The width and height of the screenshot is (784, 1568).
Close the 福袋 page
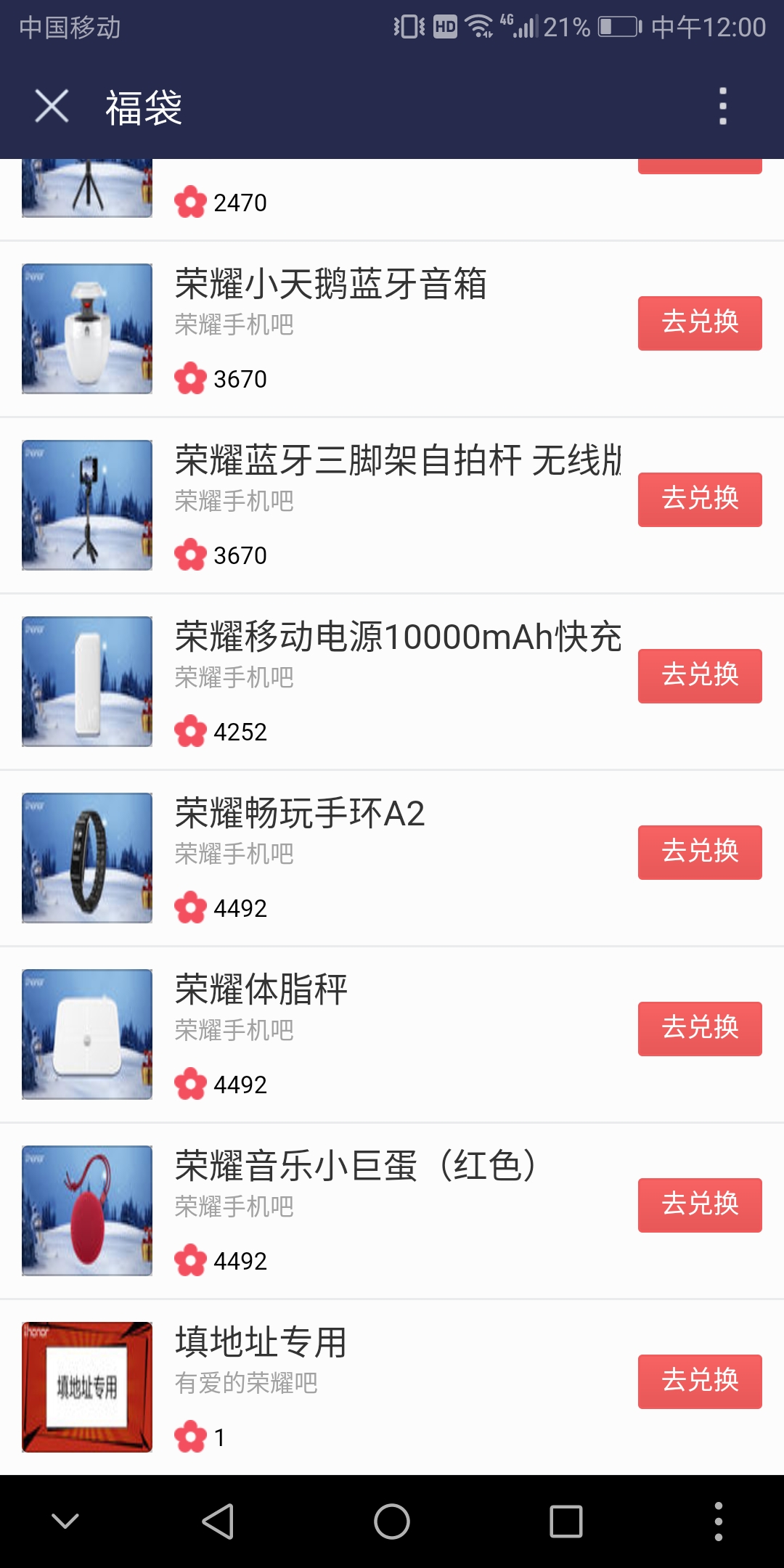[52, 107]
